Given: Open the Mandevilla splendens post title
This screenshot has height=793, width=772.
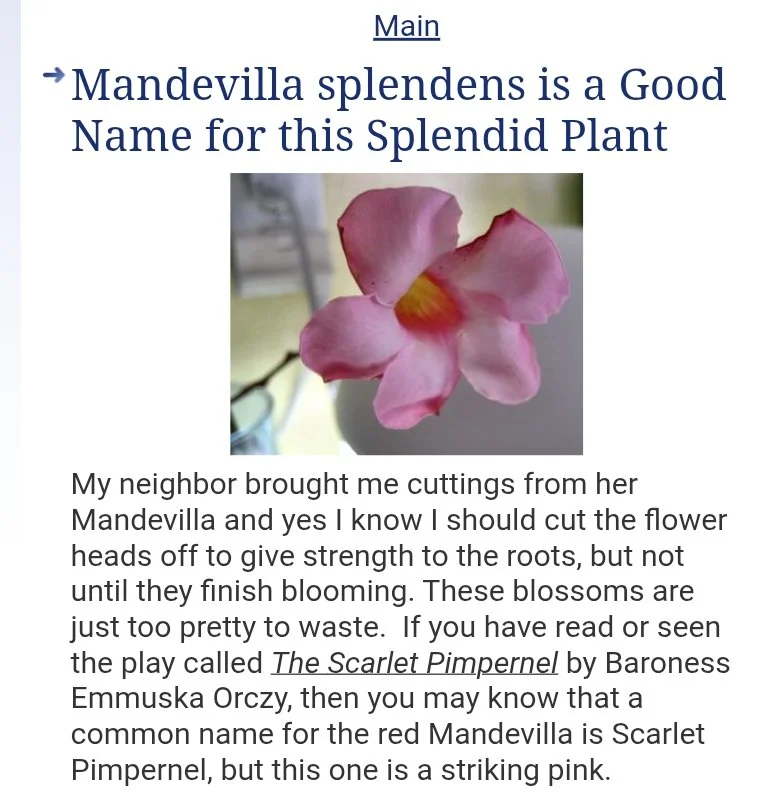Looking at the screenshot, I should pyautogui.click(x=398, y=109).
